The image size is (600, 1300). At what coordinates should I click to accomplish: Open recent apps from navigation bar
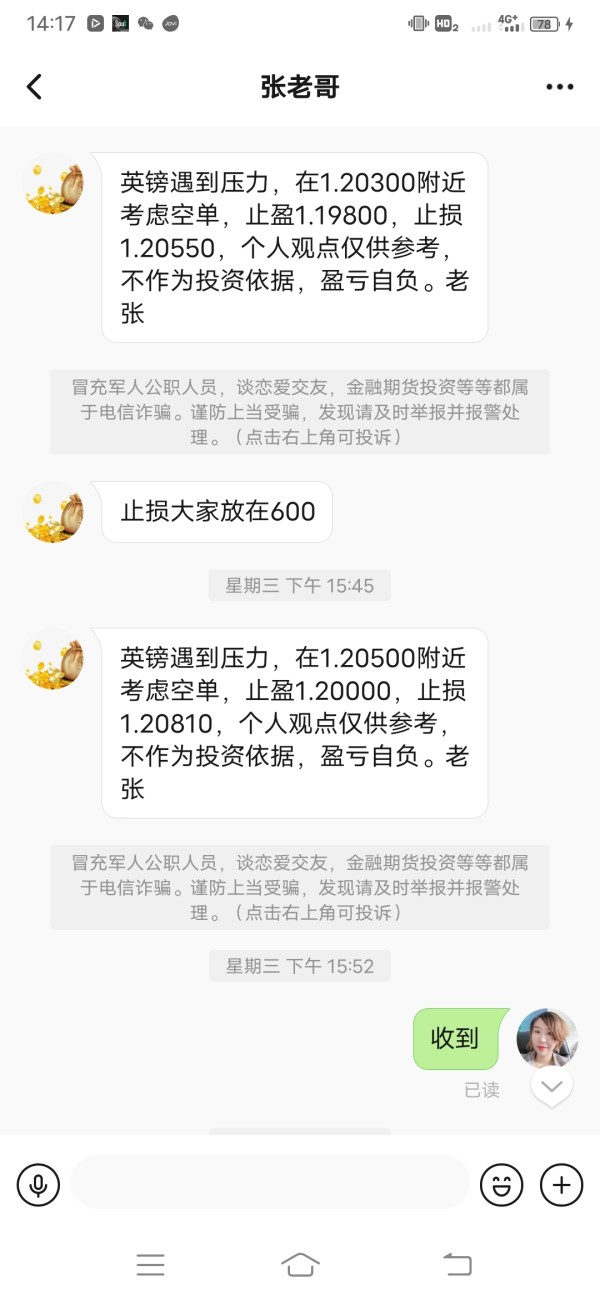coord(150,1265)
